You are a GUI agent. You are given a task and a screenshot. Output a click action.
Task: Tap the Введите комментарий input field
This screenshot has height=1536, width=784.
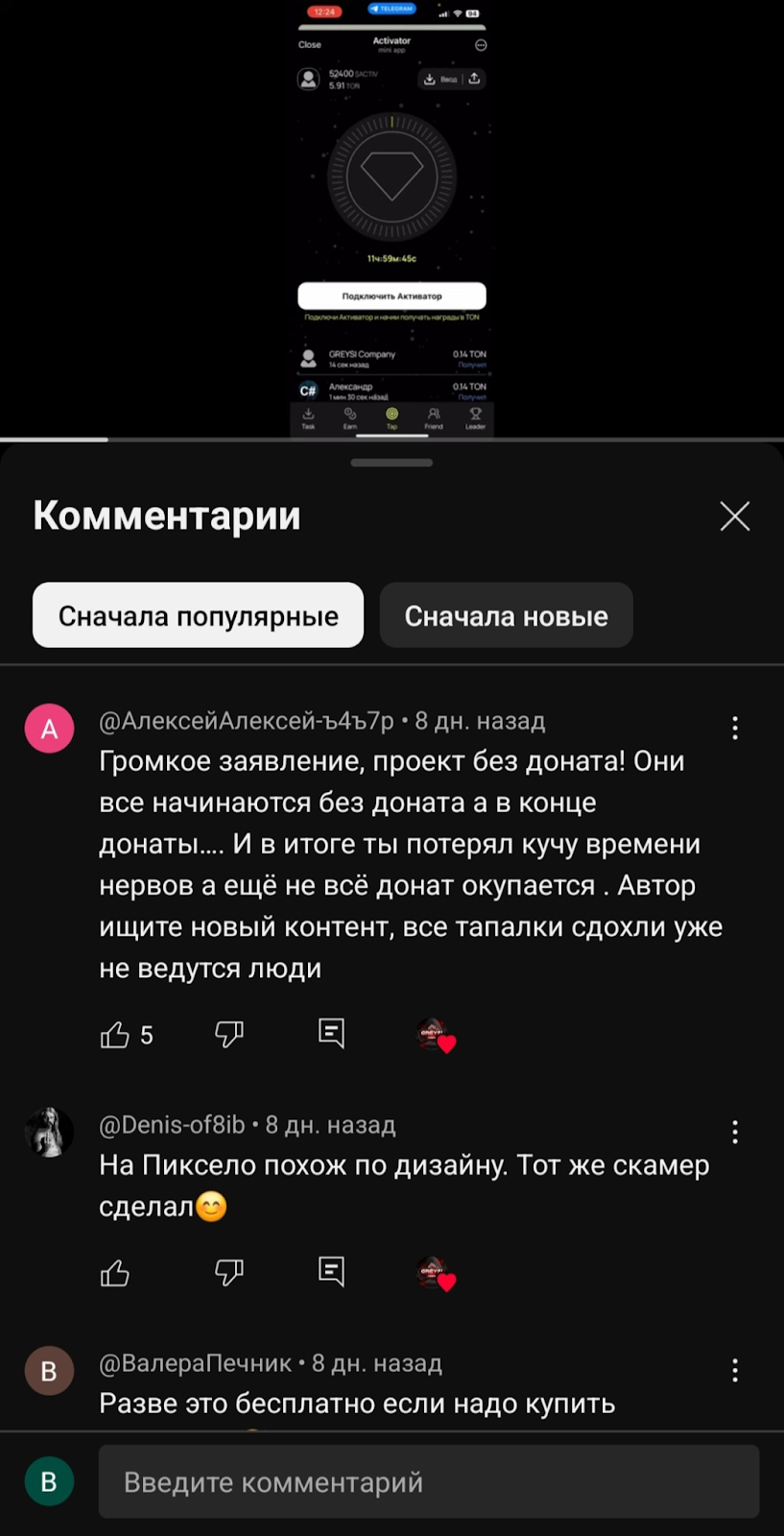pyautogui.click(x=428, y=1482)
